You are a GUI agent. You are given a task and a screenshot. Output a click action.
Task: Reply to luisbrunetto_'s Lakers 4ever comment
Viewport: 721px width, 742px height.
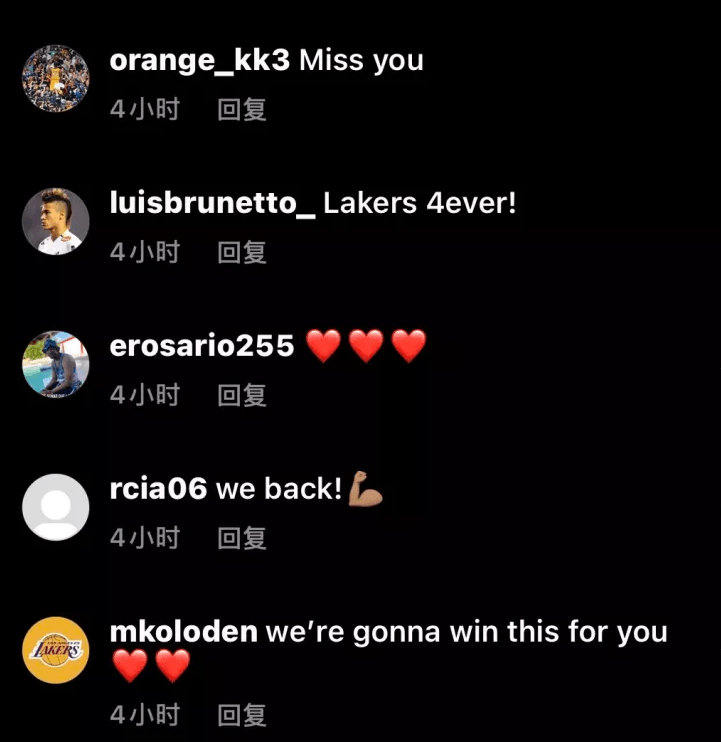[x=242, y=252]
